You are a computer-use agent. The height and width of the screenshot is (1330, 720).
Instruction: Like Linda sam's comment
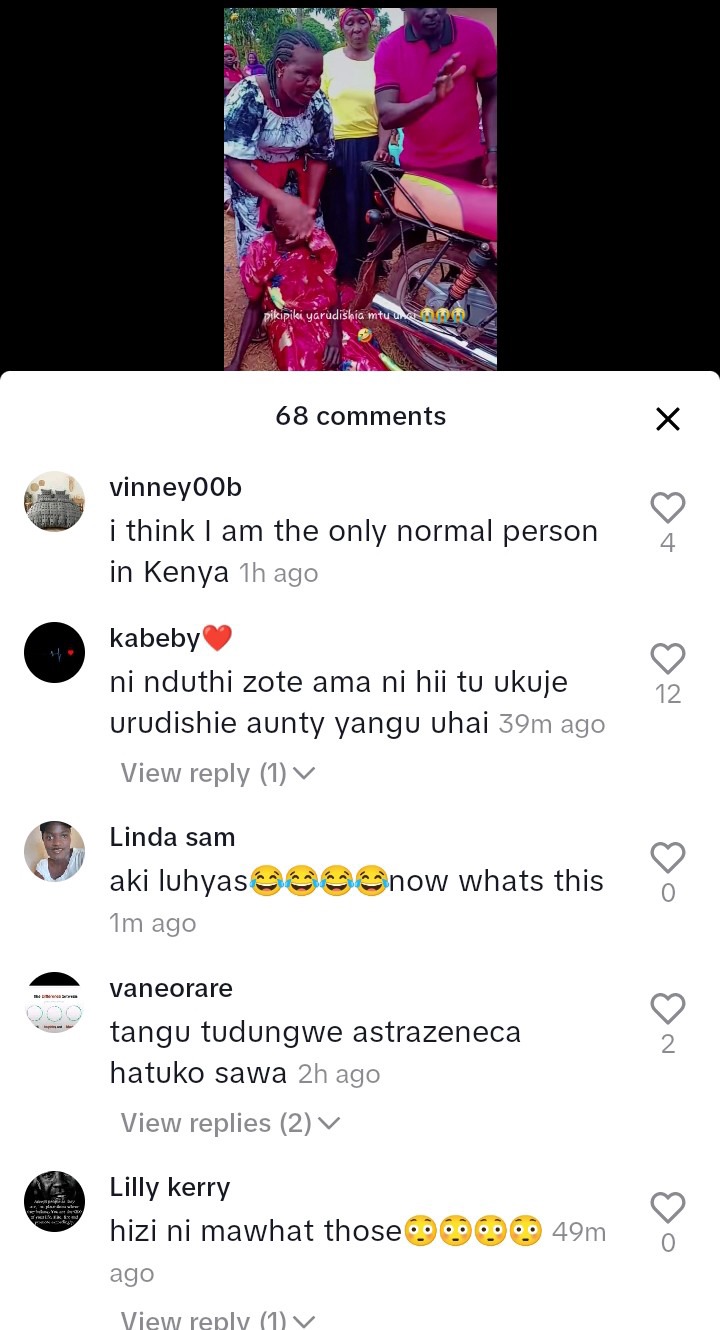(667, 858)
